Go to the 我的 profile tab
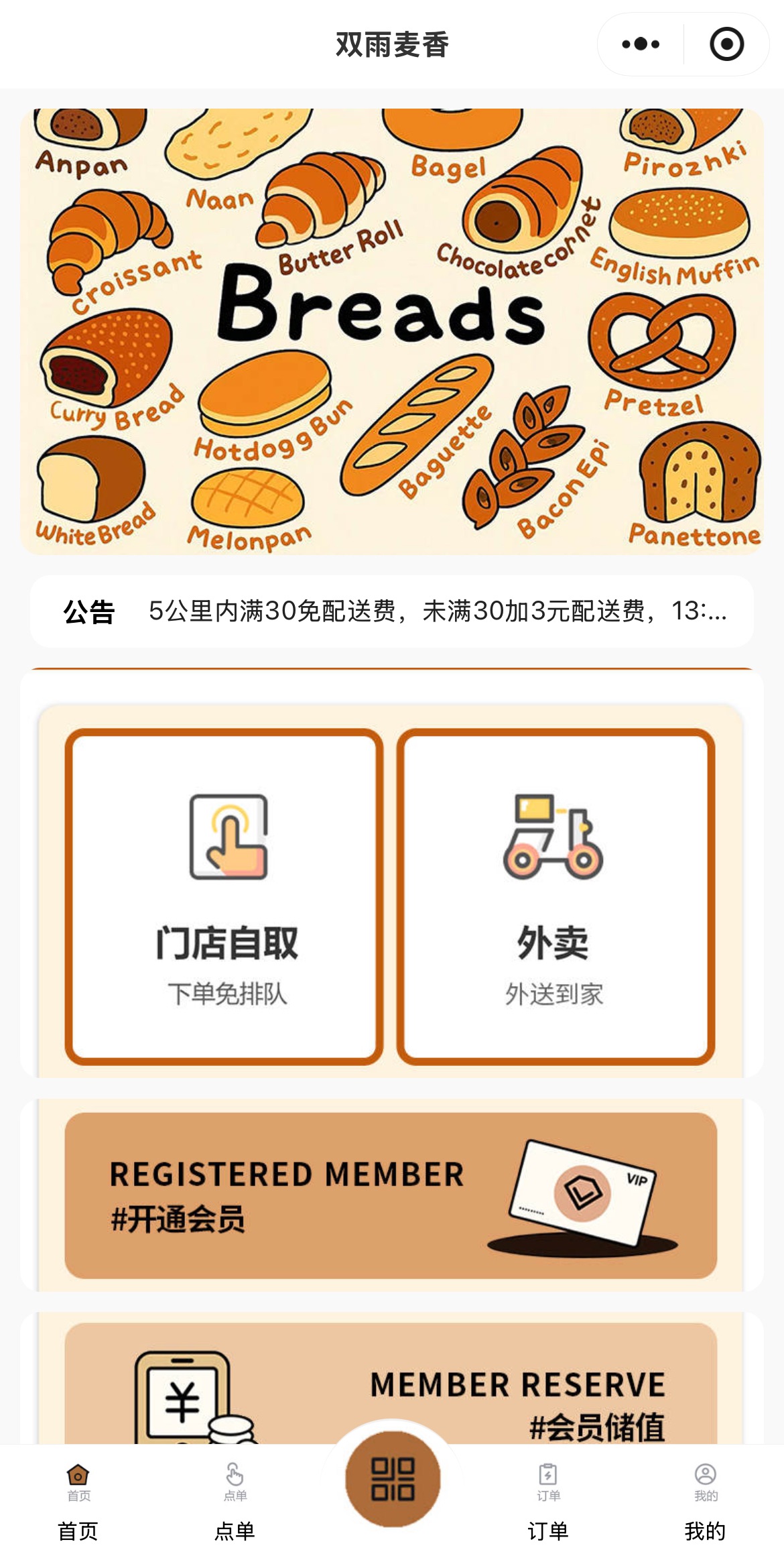Viewport: 784px width, 1560px height. click(705, 1502)
